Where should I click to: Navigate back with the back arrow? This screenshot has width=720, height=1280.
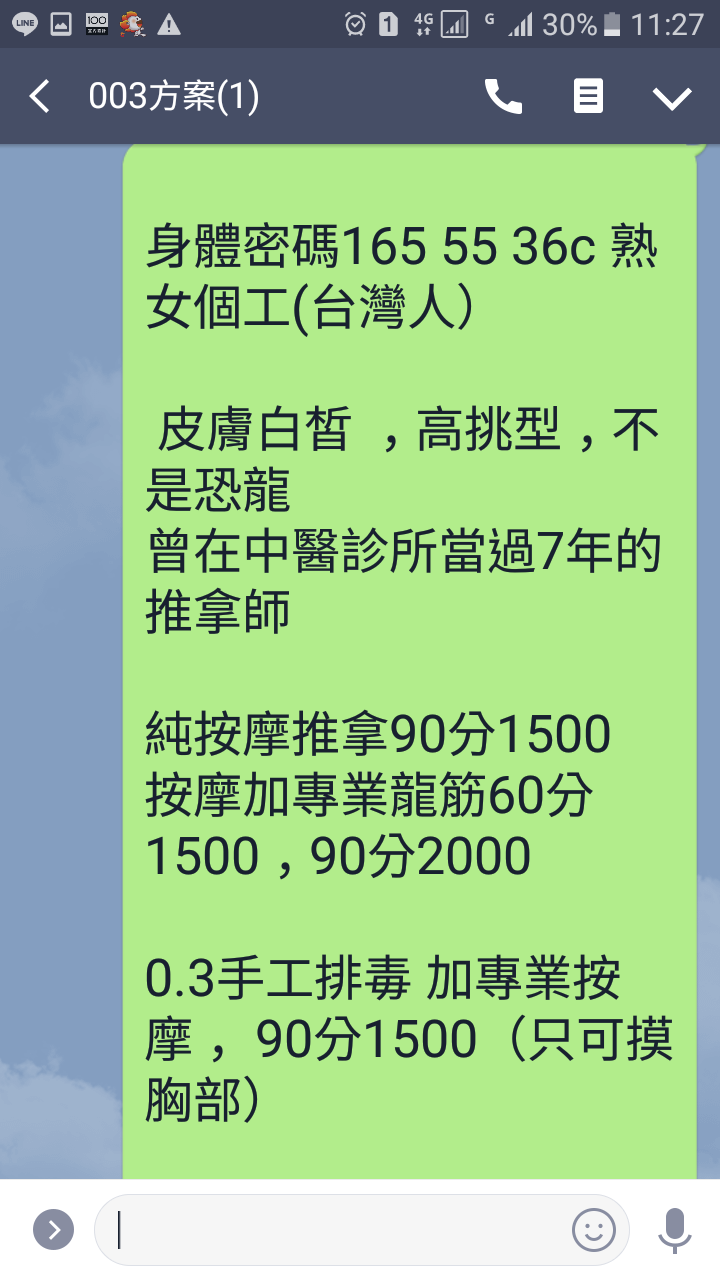(40, 96)
